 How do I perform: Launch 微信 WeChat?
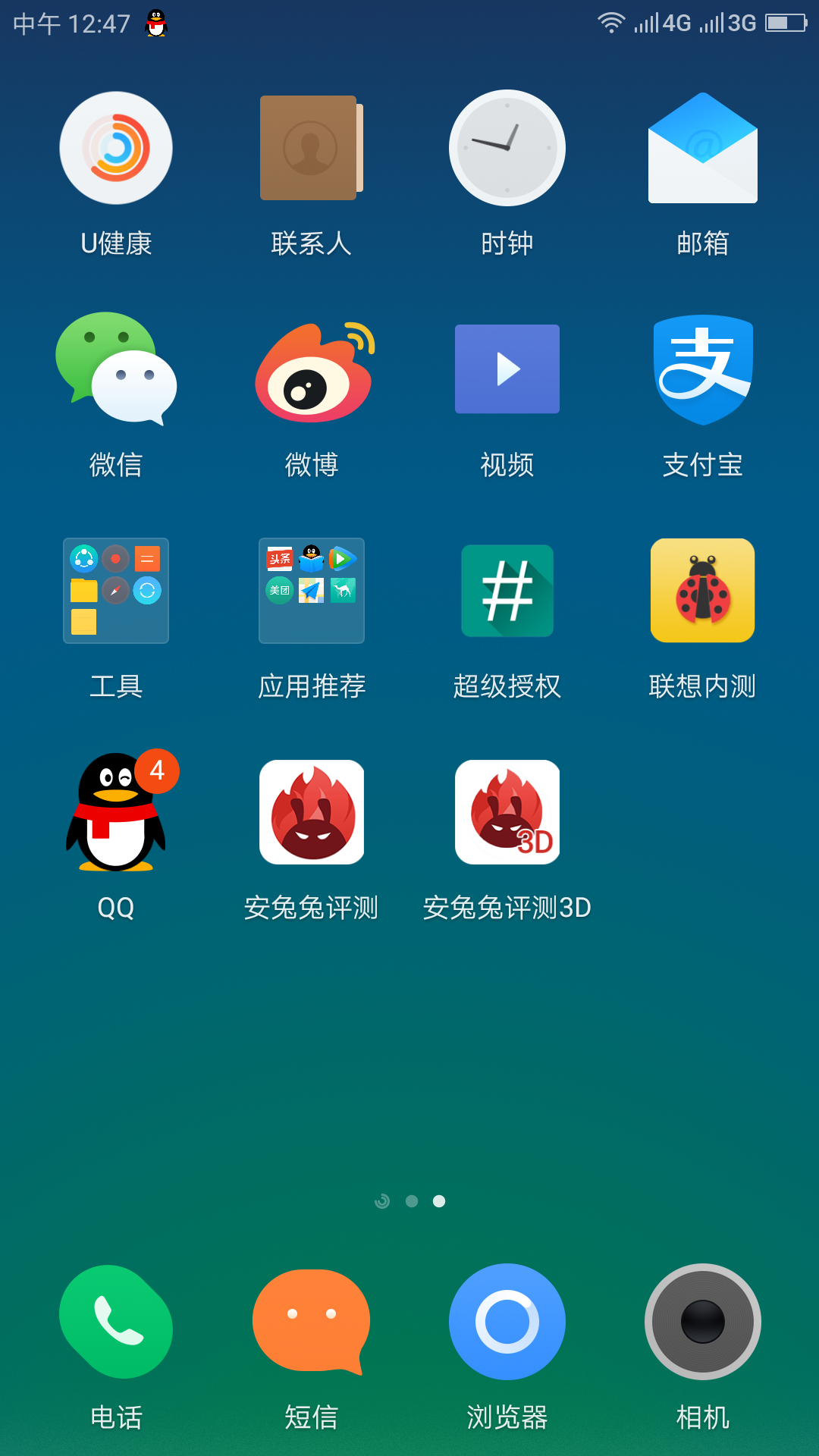coord(116,369)
